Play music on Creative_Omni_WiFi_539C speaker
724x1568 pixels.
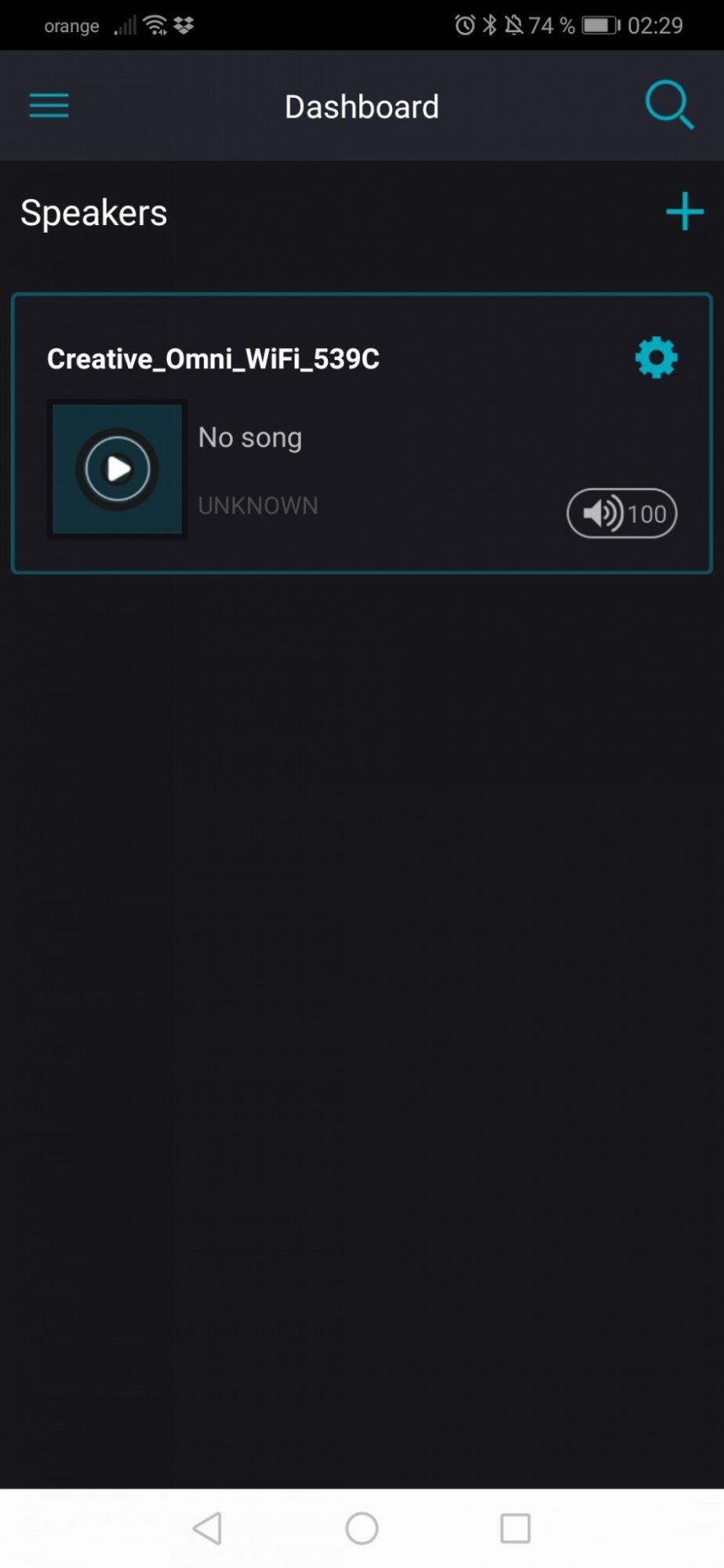point(118,469)
